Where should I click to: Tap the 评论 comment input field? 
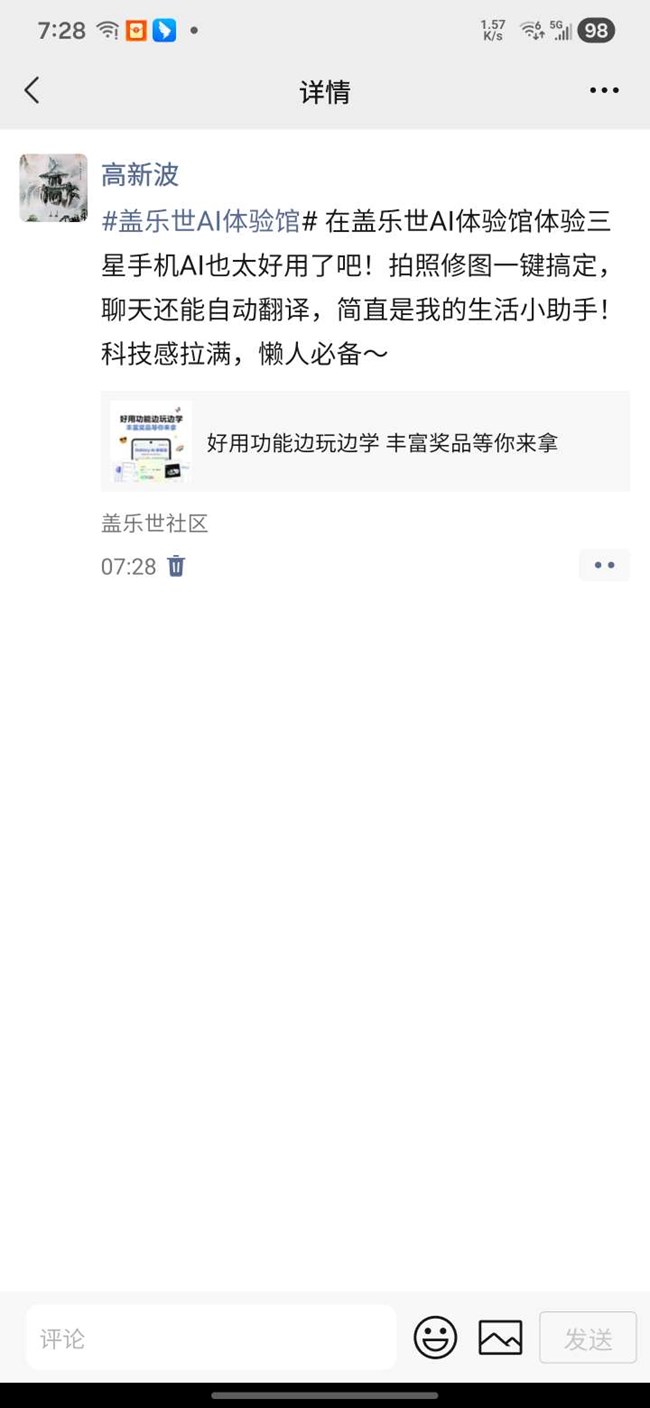[x=210, y=1338]
